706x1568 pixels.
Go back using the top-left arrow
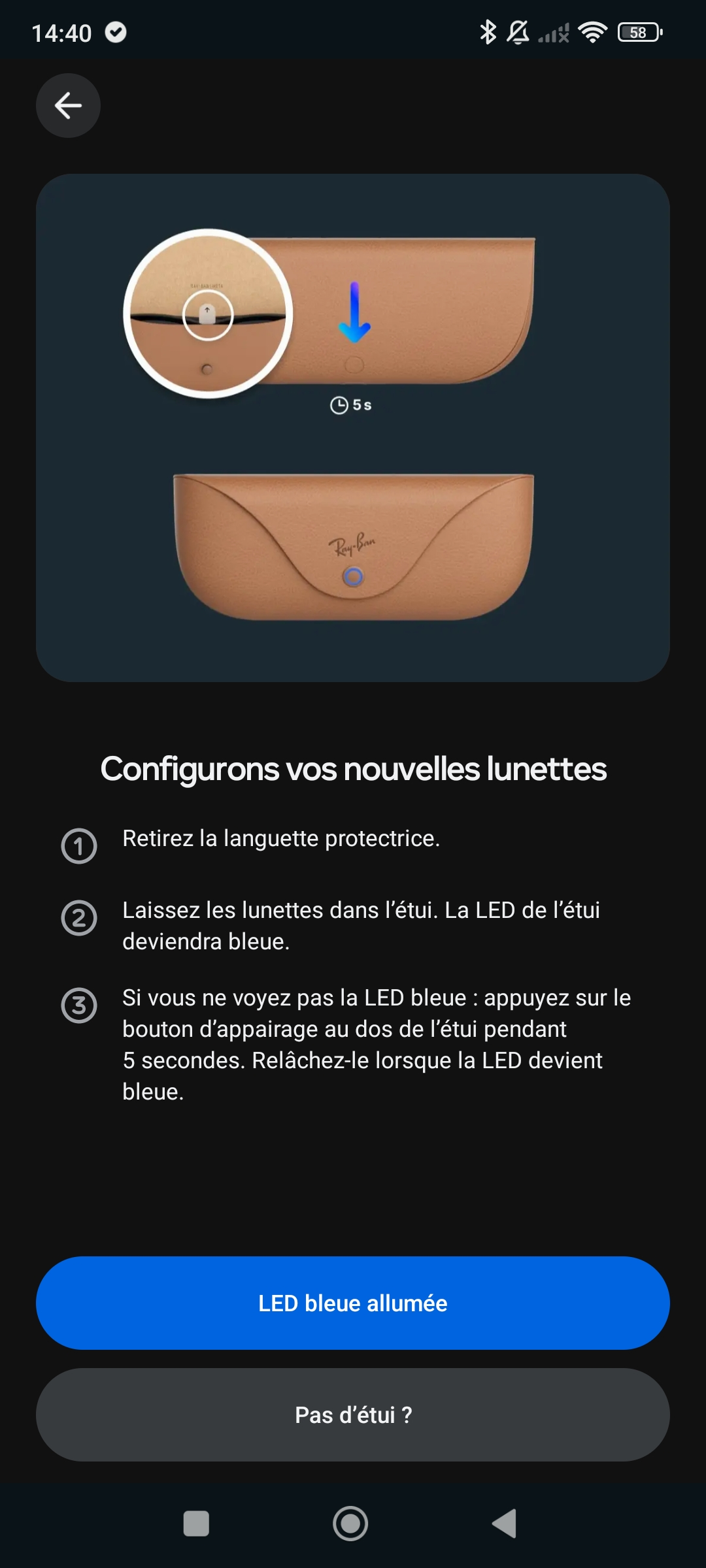pos(68,105)
